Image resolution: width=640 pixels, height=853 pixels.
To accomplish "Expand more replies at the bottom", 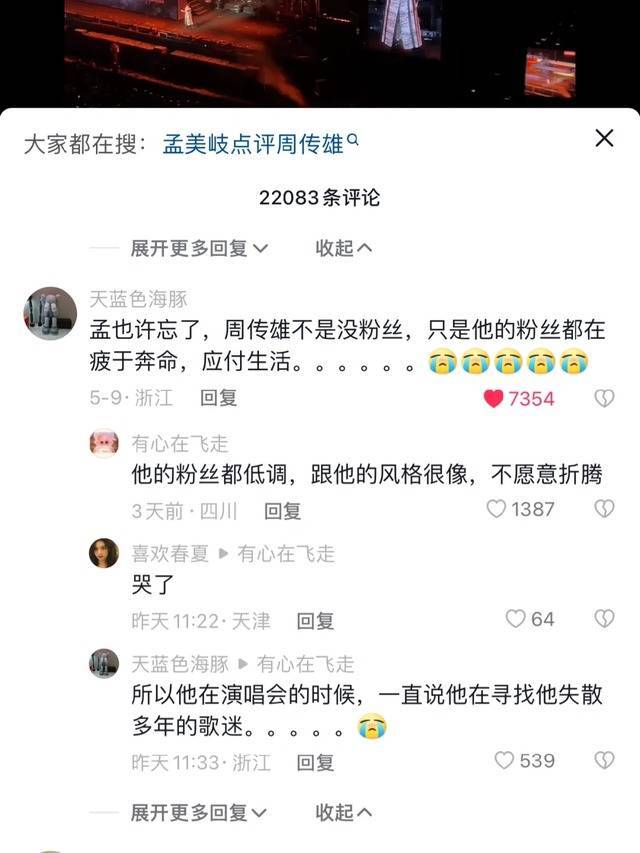I will click(x=199, y=812).
